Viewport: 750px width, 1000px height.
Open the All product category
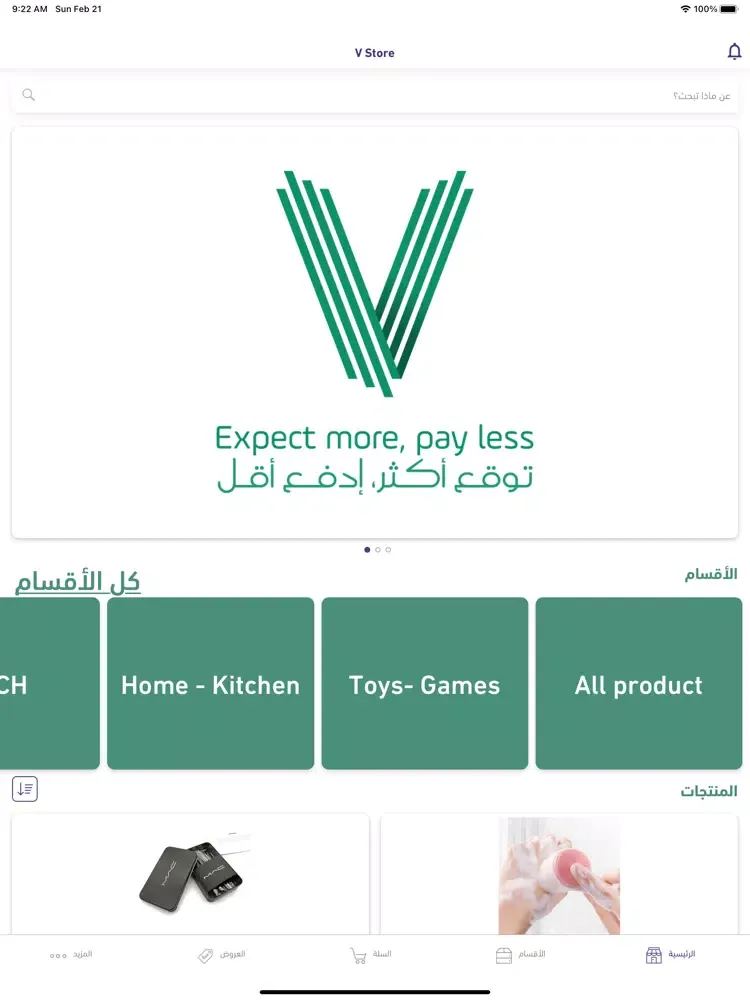coord(638,684)
